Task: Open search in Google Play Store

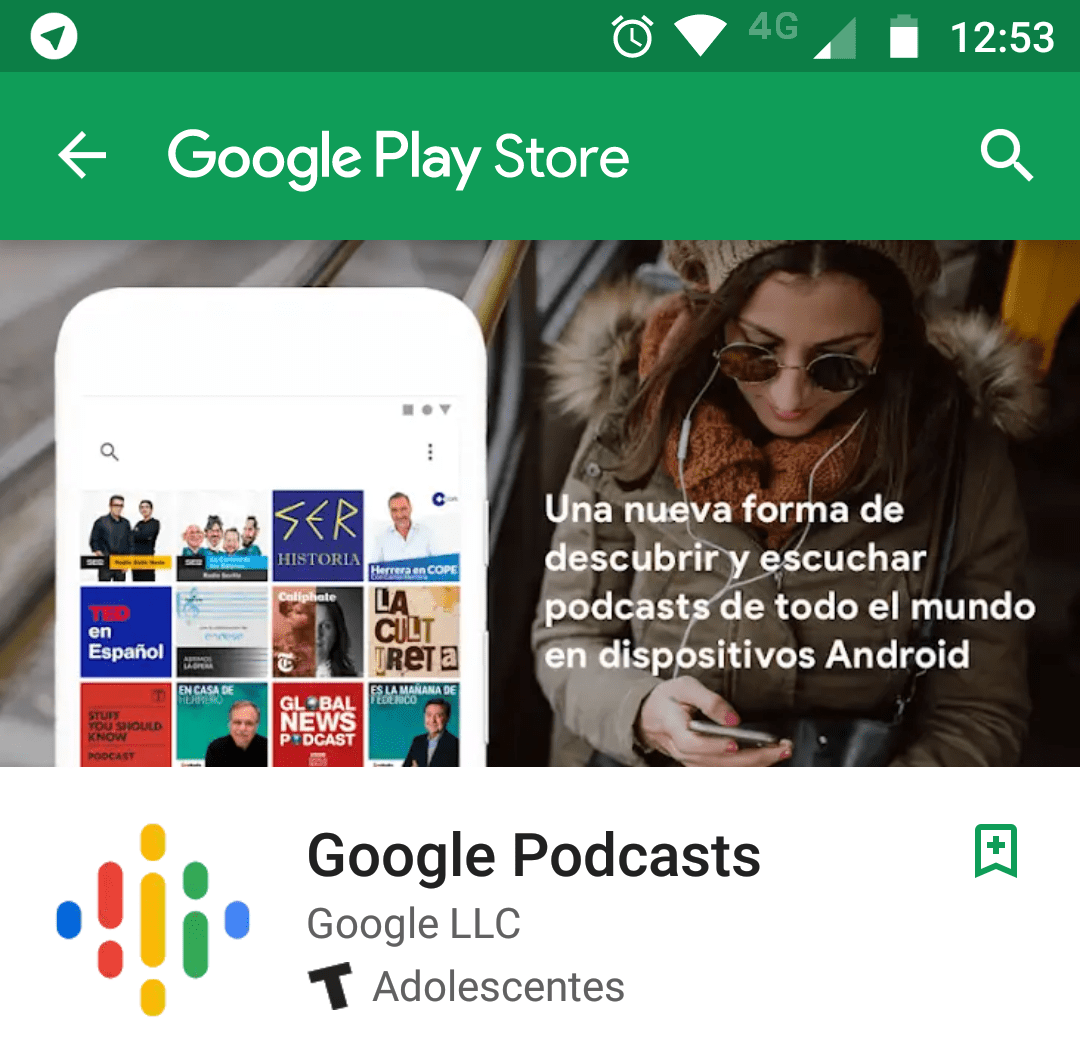Action: click(x=1006, y=156)
